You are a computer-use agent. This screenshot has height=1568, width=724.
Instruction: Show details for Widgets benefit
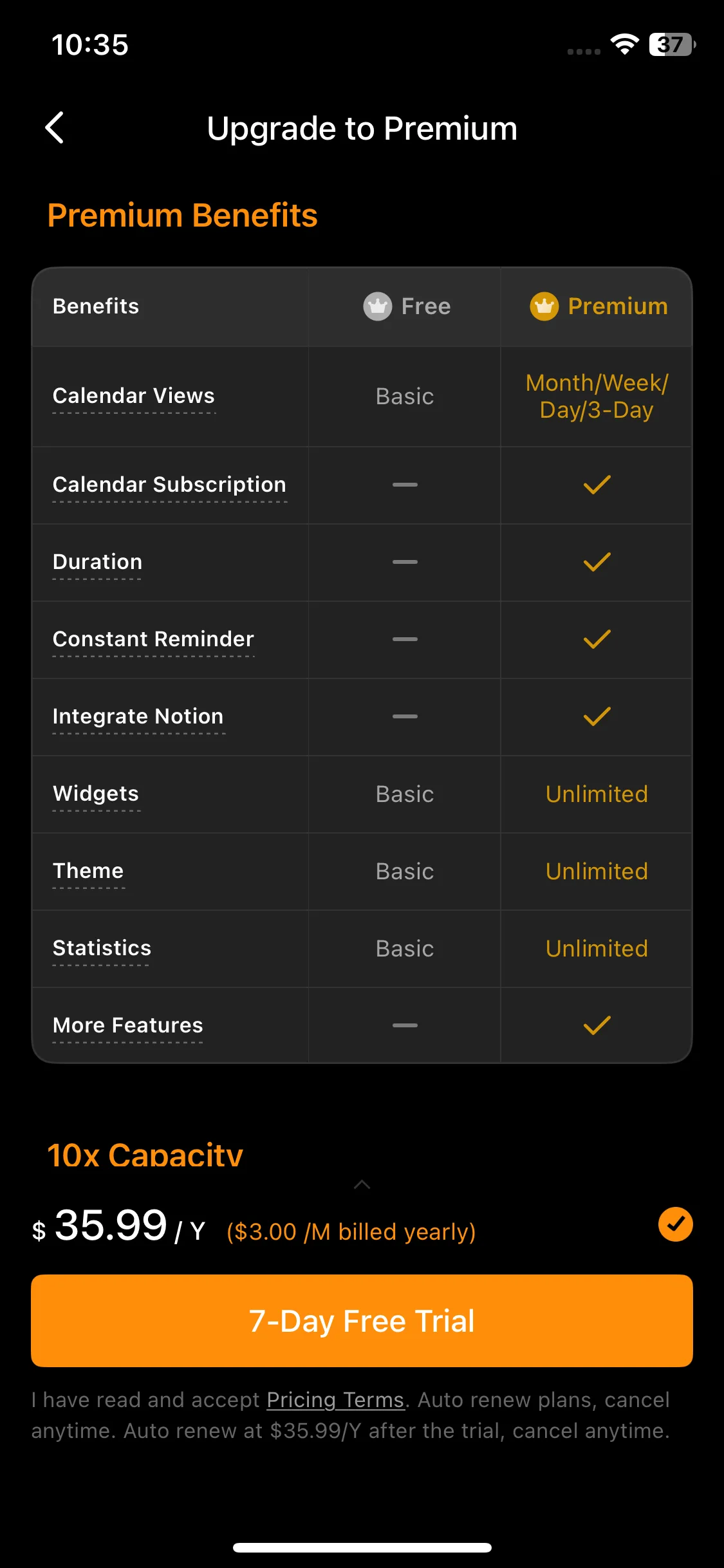96,794
